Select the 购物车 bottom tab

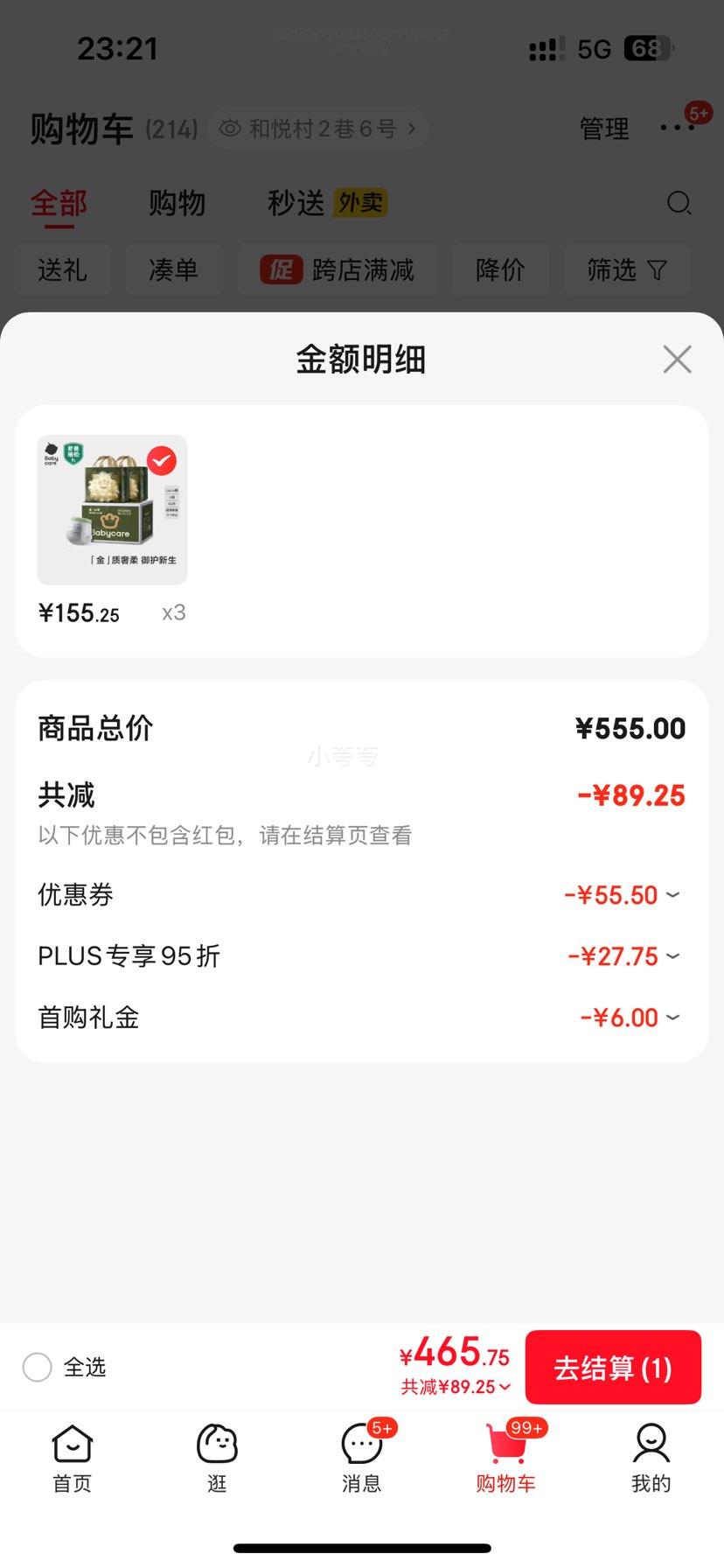click(x=505, y=1459)
